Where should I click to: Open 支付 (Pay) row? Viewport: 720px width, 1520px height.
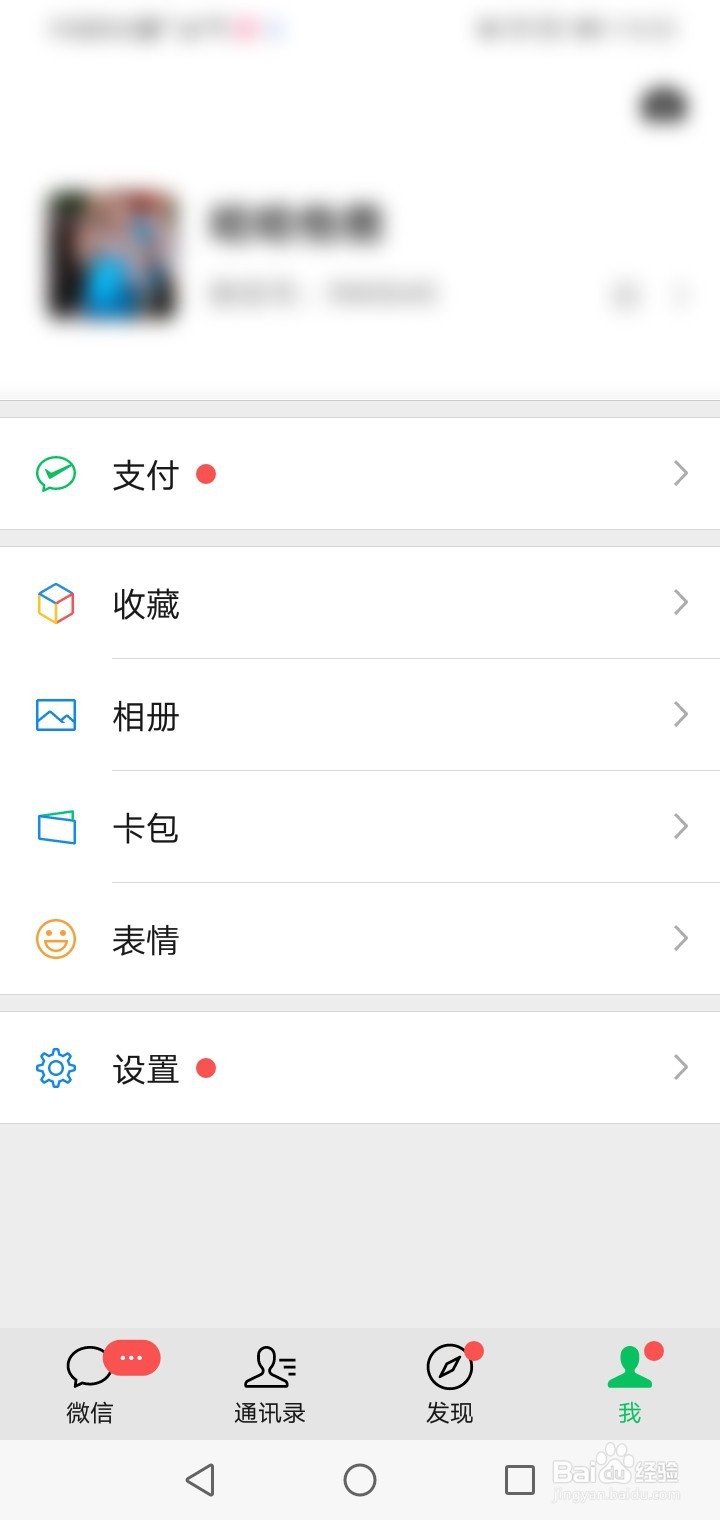tap(360, 473)
